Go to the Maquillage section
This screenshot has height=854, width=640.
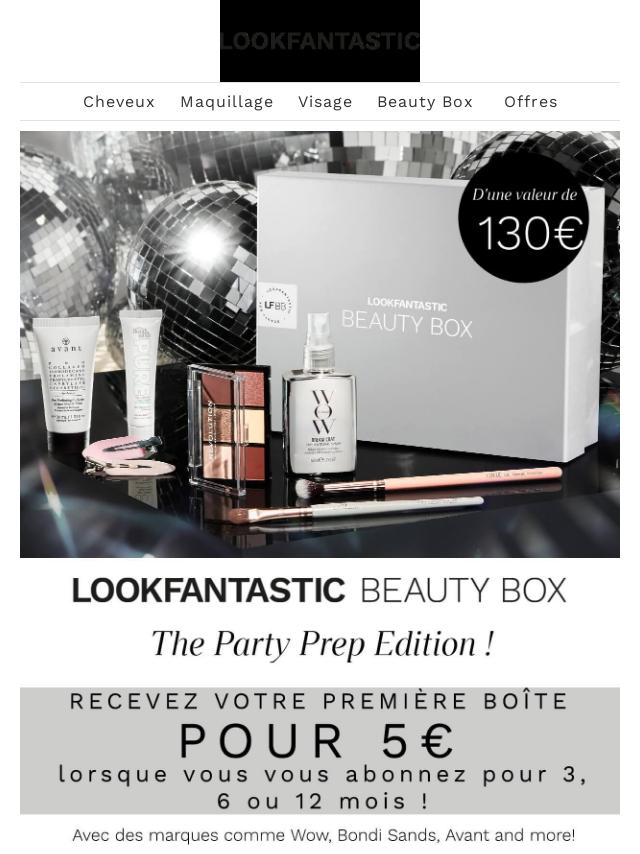226,102
